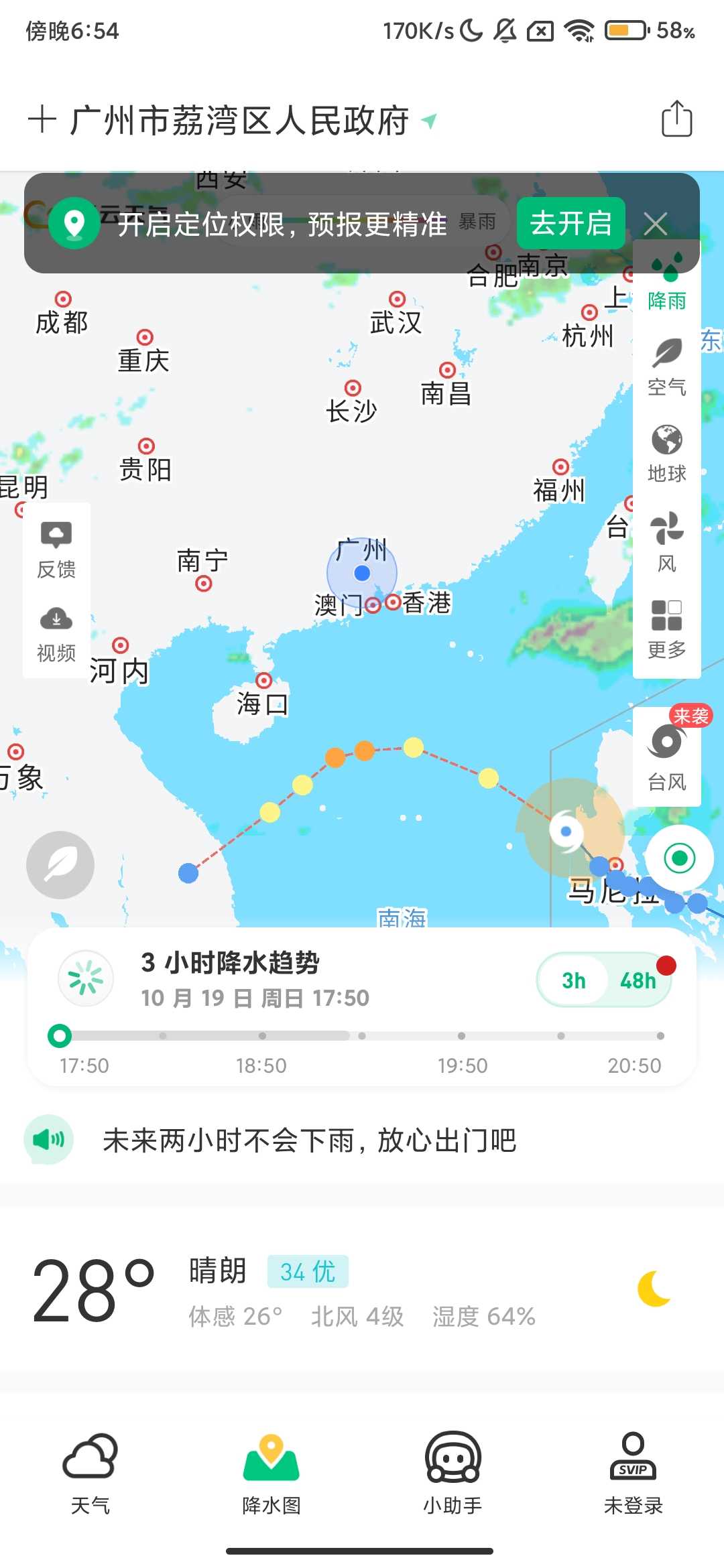Tap the 18:50 point on the timeline

(x=262, y=1036)
